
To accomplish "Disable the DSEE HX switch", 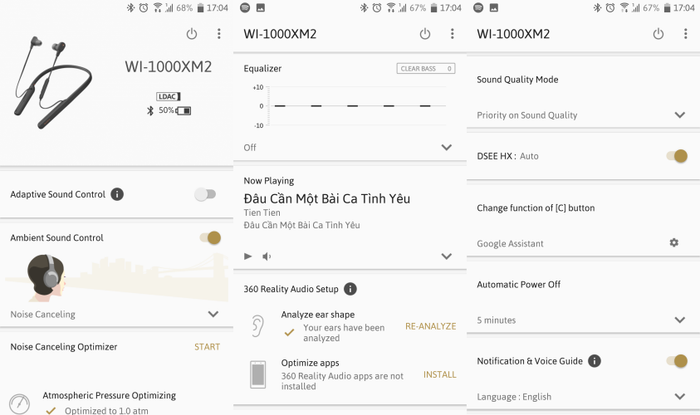I will pos(677,156).
